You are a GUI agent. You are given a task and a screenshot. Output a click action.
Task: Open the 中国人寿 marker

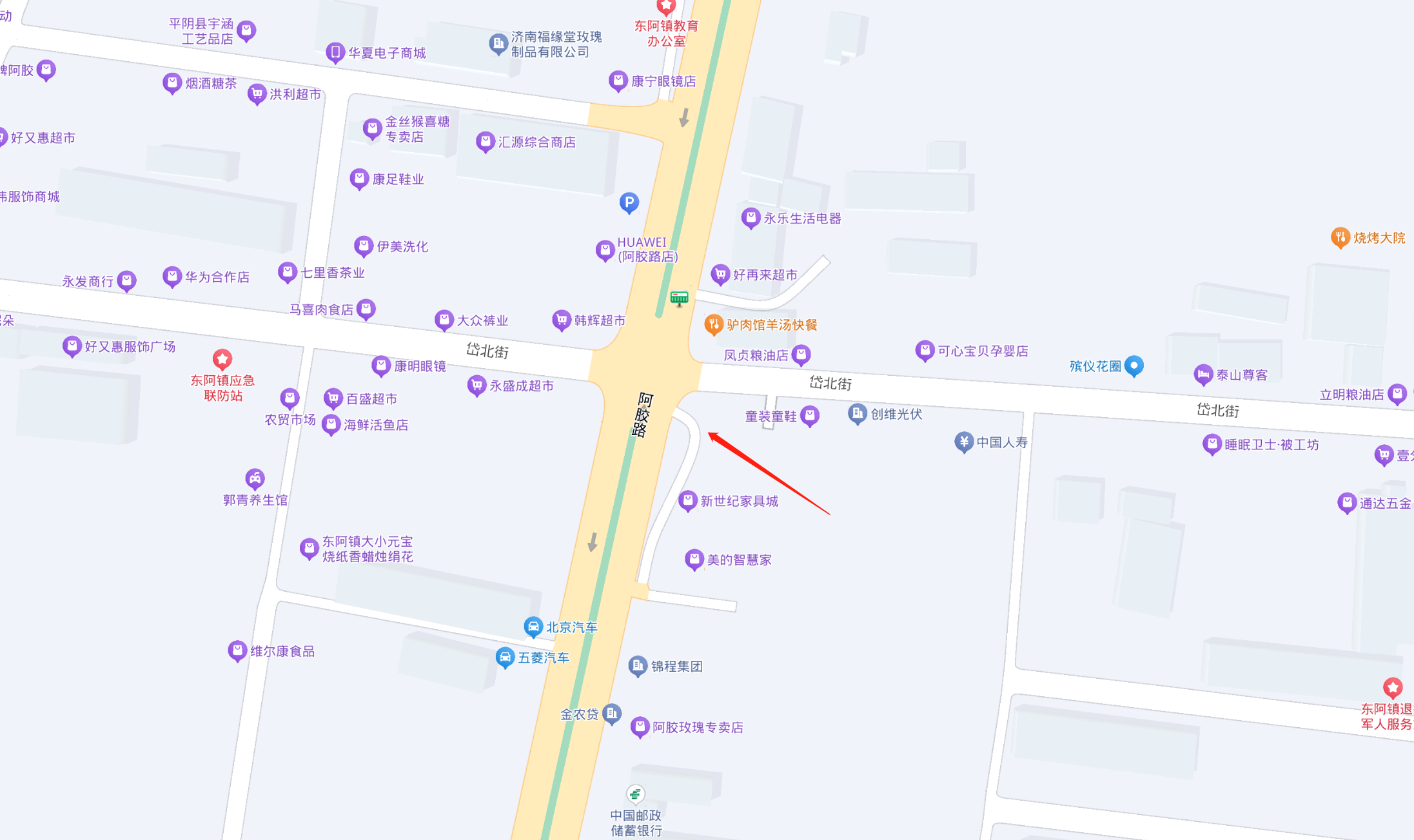coord(964,442)
